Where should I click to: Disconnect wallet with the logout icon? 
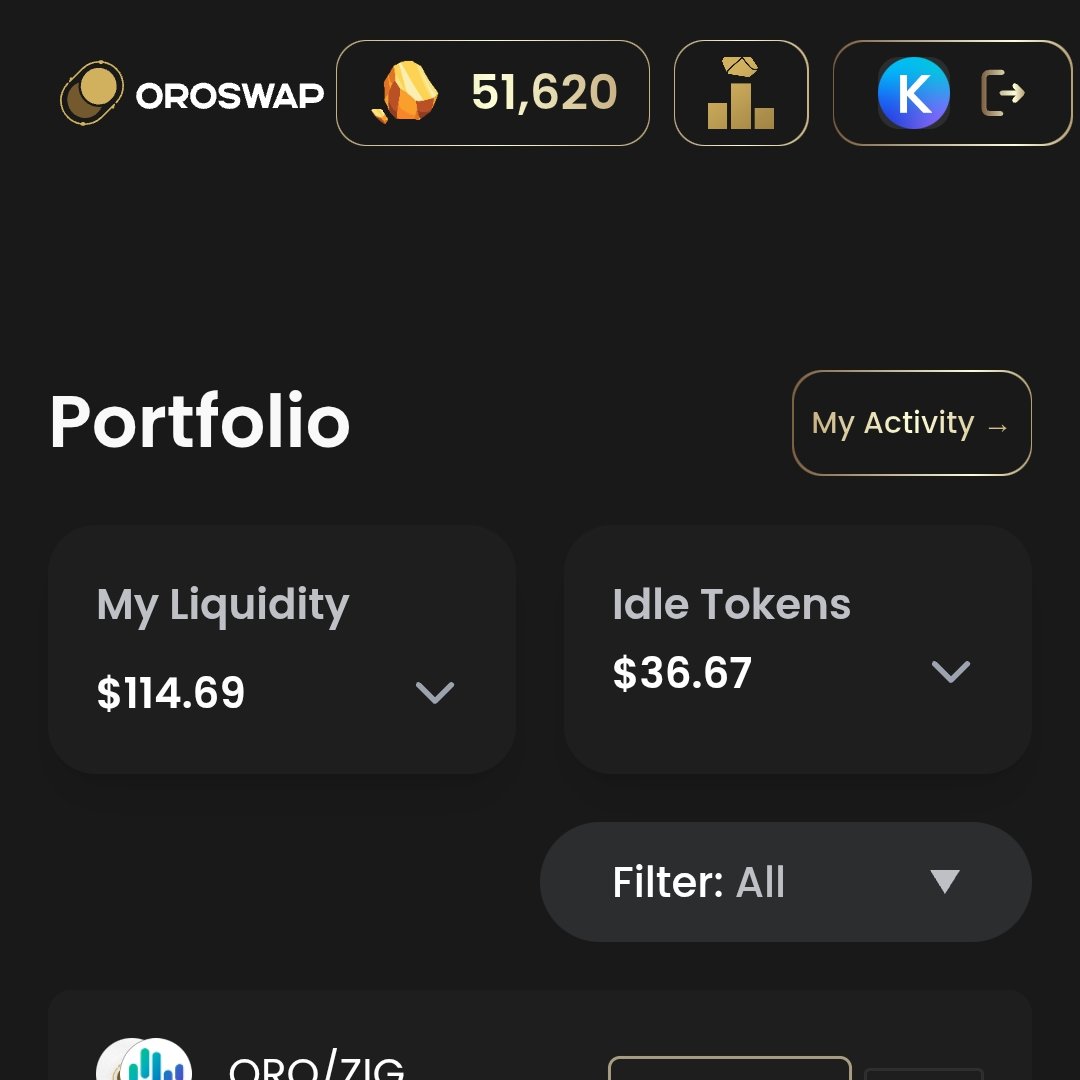[x=1003, y=93]
